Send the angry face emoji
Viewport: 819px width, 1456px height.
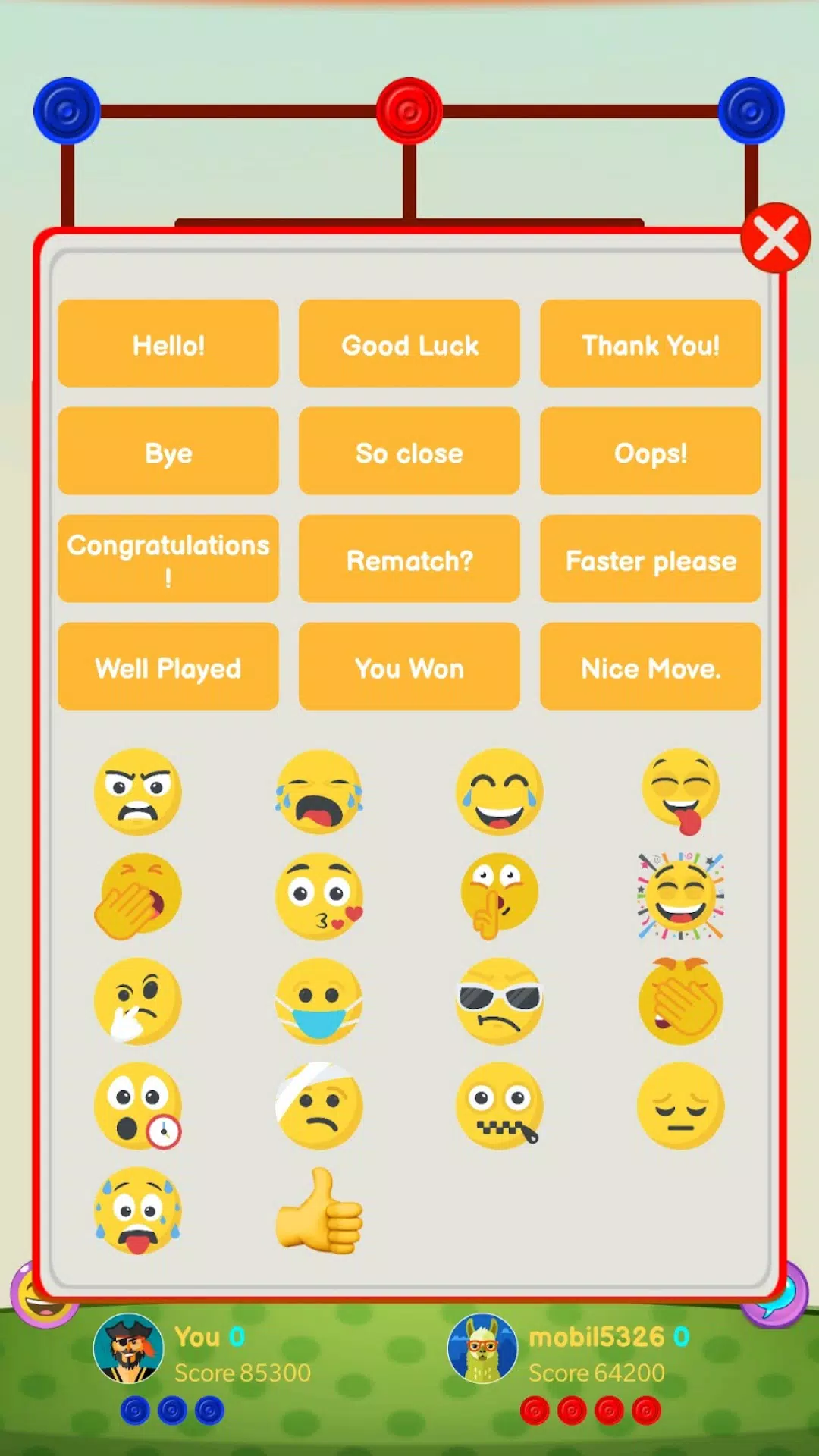[138, 792]
